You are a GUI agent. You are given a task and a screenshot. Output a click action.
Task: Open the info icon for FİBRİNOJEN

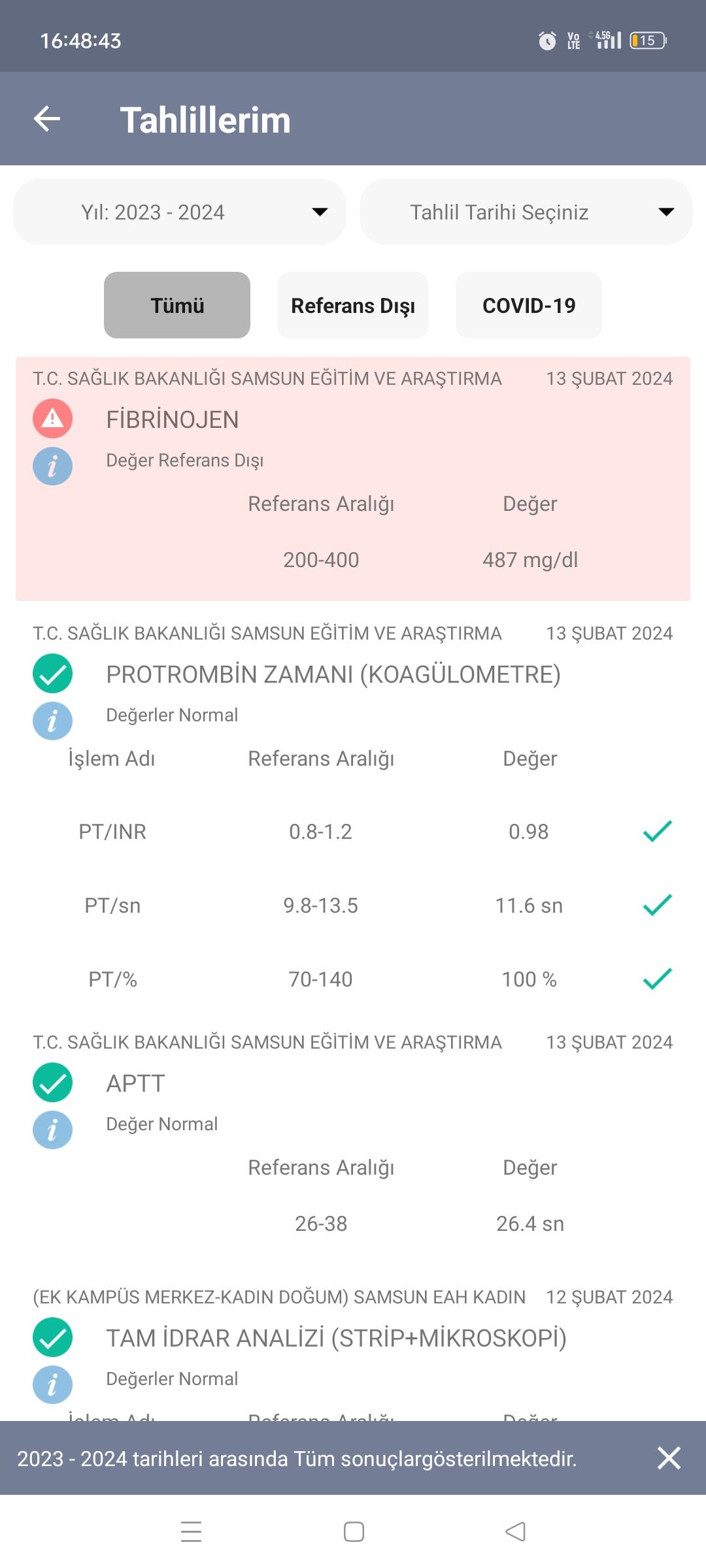[x=53, y=466]
